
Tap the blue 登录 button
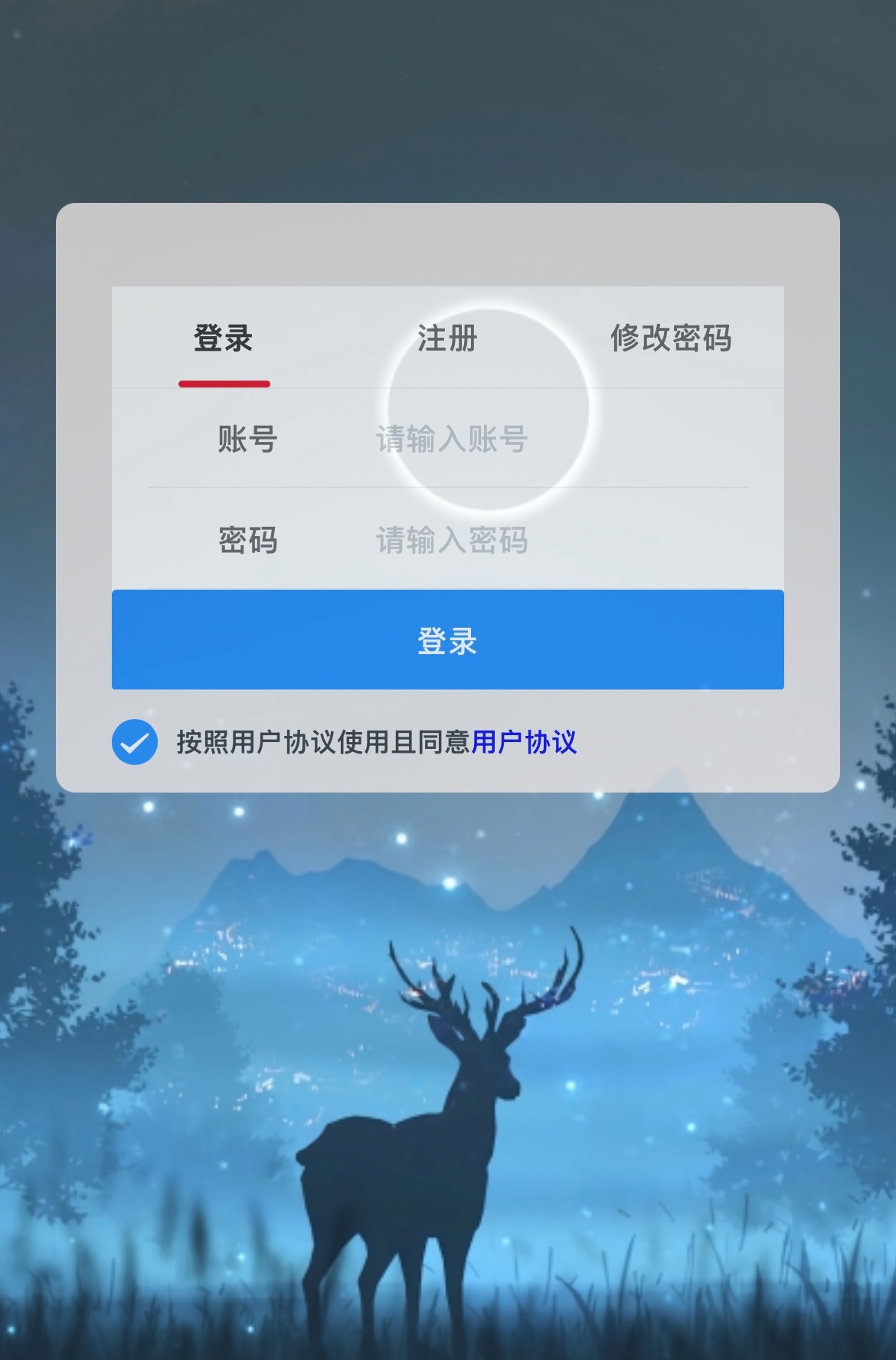click(x=447, y=640)
